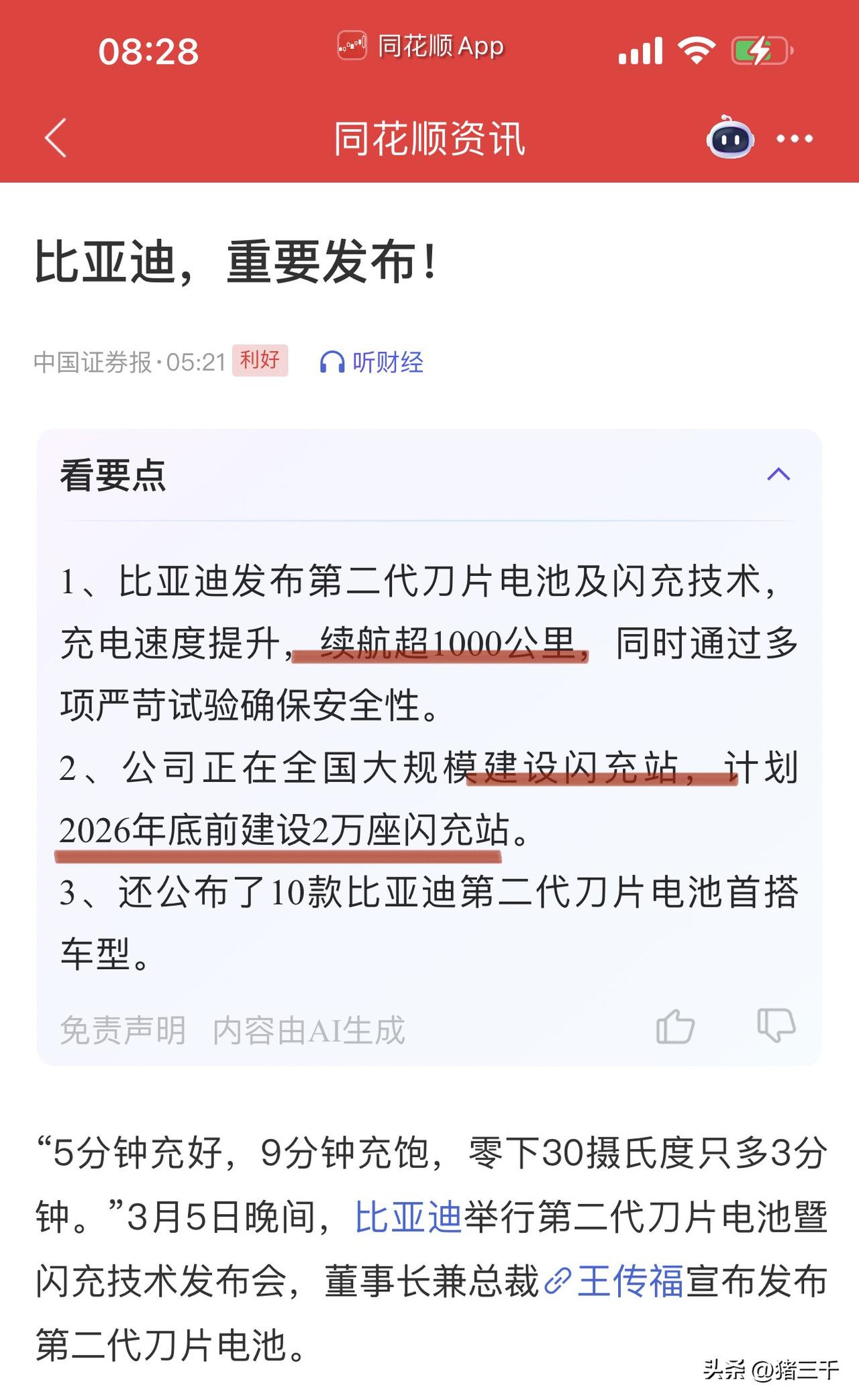Tap the Wi-Fi icon in status bar
This screenshot has height=1400, width=859.
pyautogui.click(x=695, y=47)
